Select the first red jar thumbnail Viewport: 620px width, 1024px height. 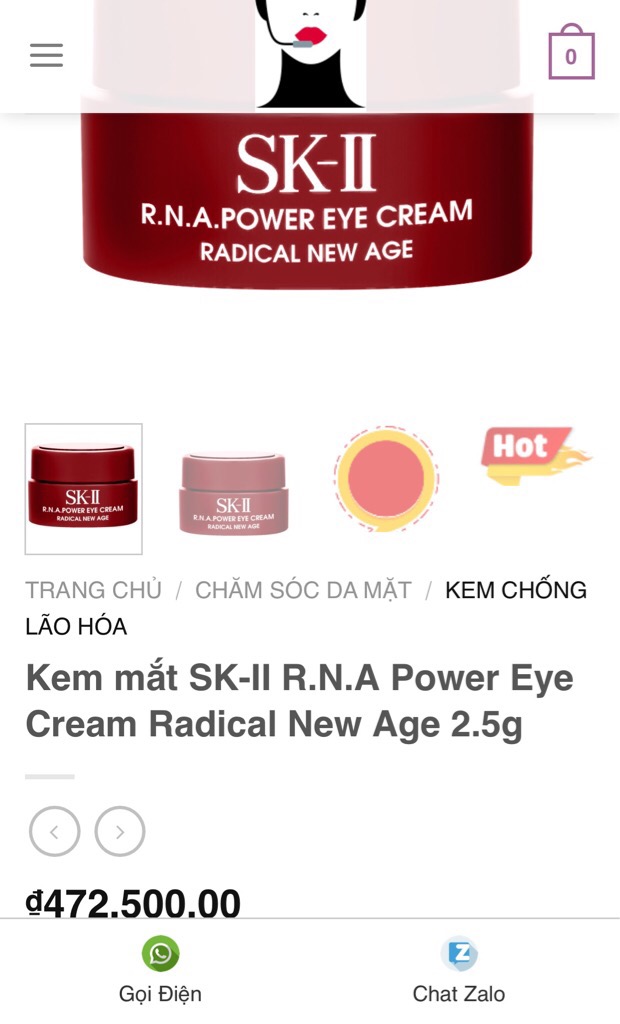point(84,489)
